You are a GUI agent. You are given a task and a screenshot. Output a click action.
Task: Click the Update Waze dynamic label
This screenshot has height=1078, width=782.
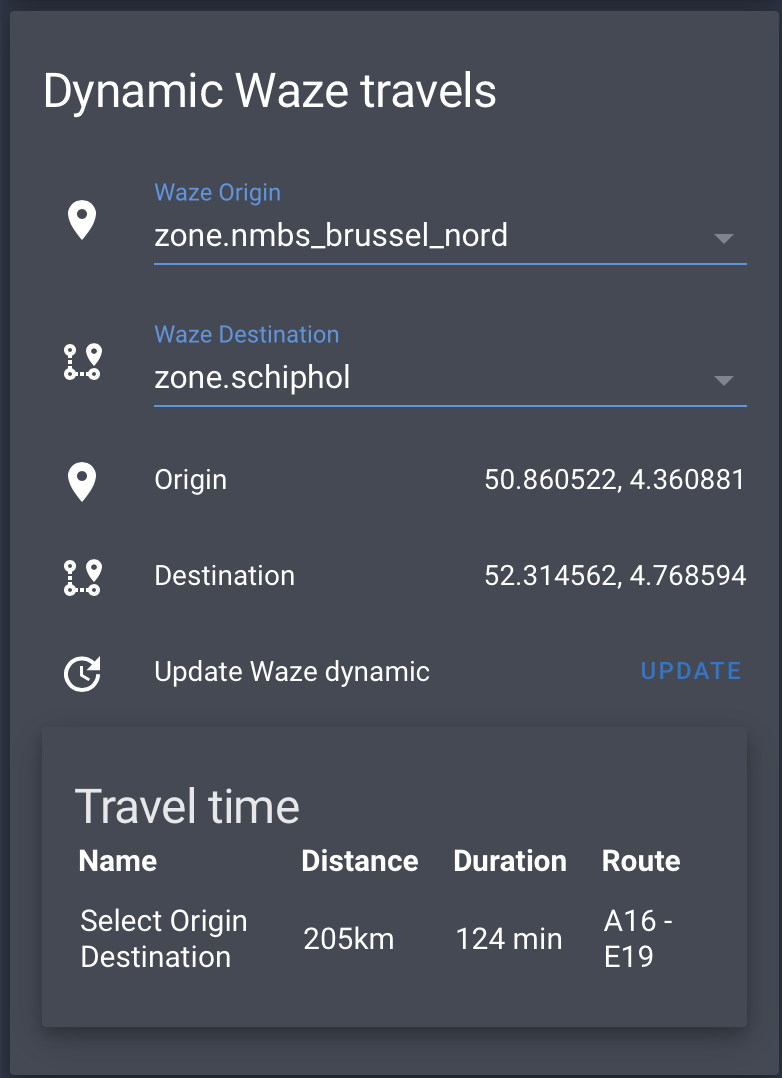[x=291, y=672]
